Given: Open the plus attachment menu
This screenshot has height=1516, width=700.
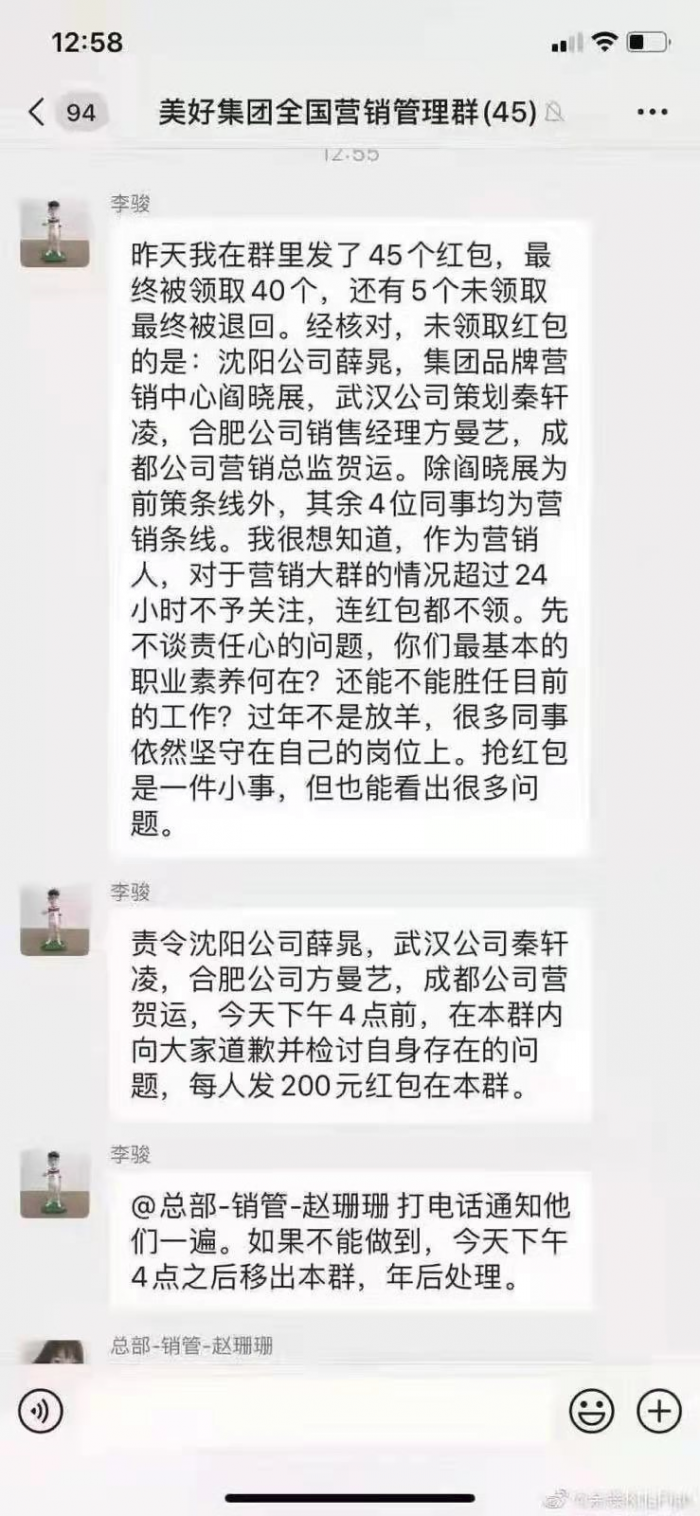Looking at the screenshot, I should [659, 1411].
